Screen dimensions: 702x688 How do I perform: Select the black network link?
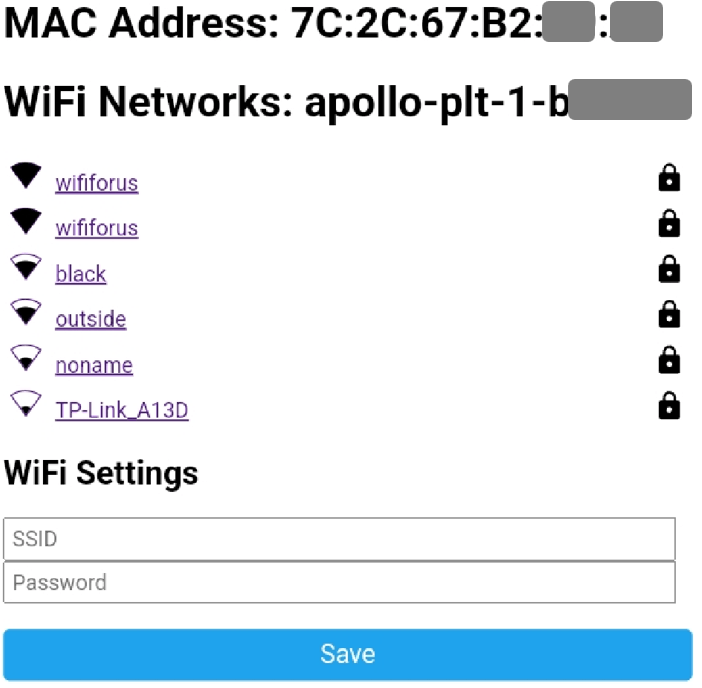point(81,274)
